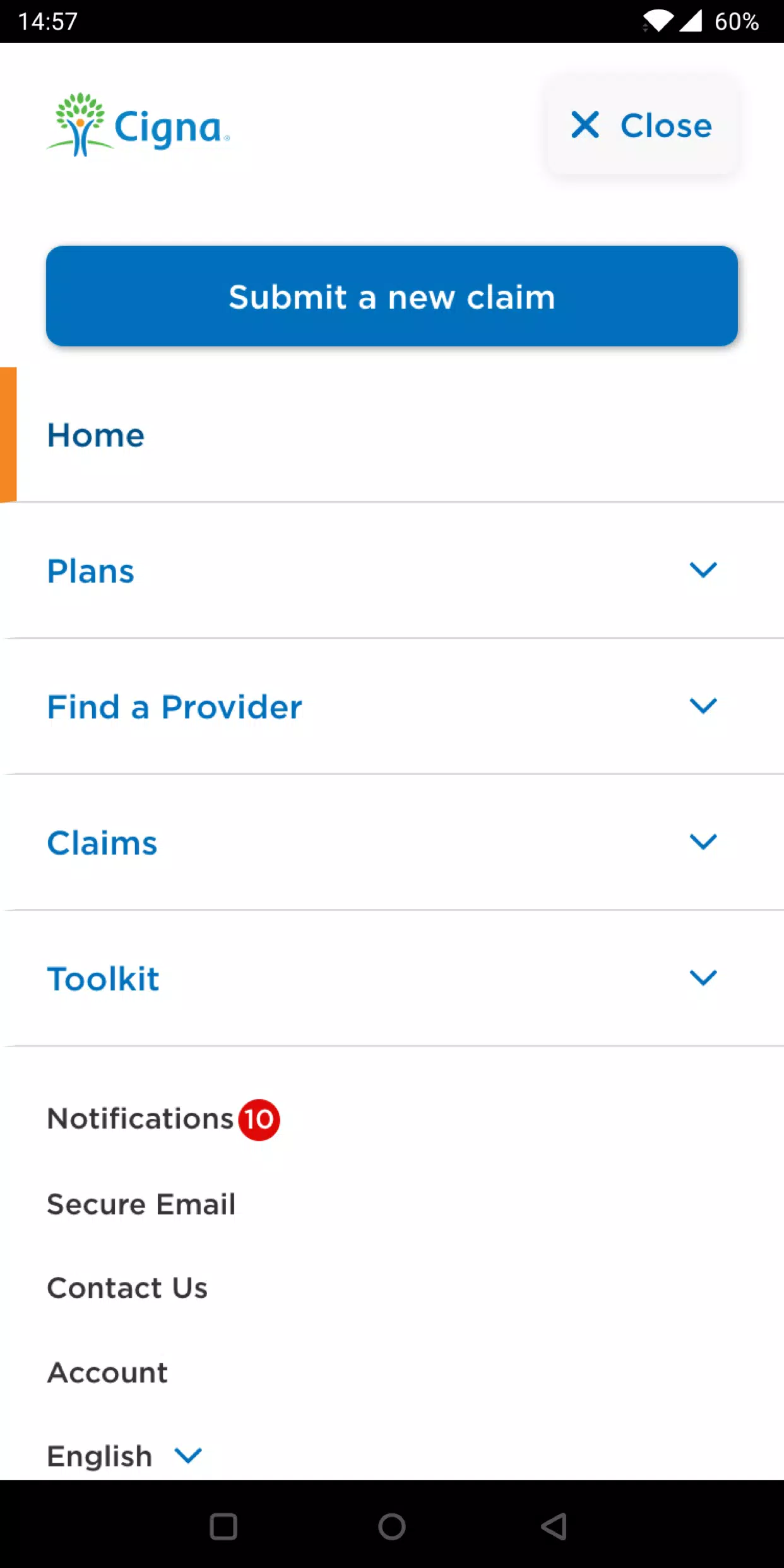Open Notifications
Screen dimensions: 784x1568
coord(163,1119)
